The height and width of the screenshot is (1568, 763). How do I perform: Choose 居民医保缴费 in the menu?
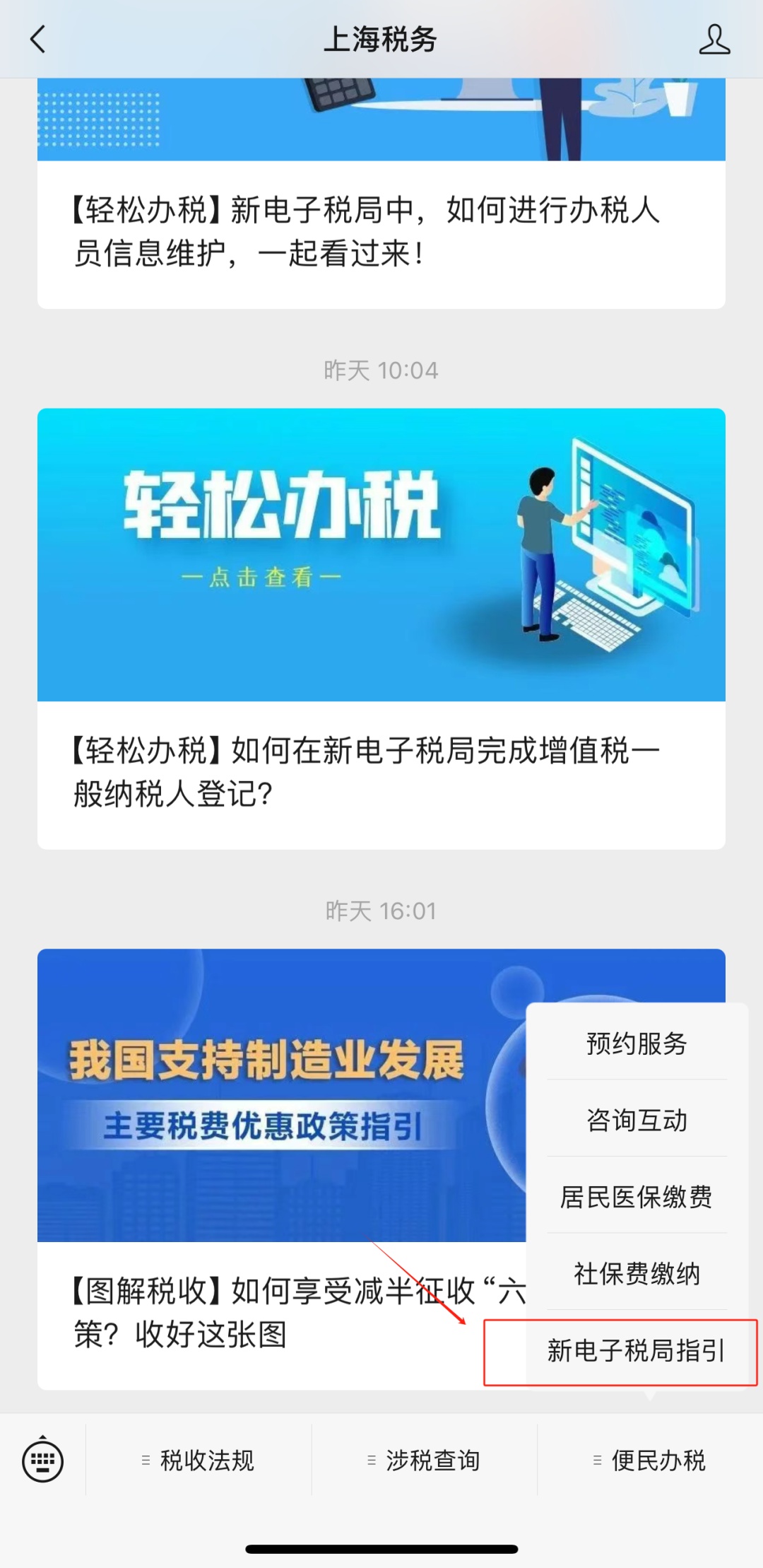pyautogui.click(x=637, y=1198)
